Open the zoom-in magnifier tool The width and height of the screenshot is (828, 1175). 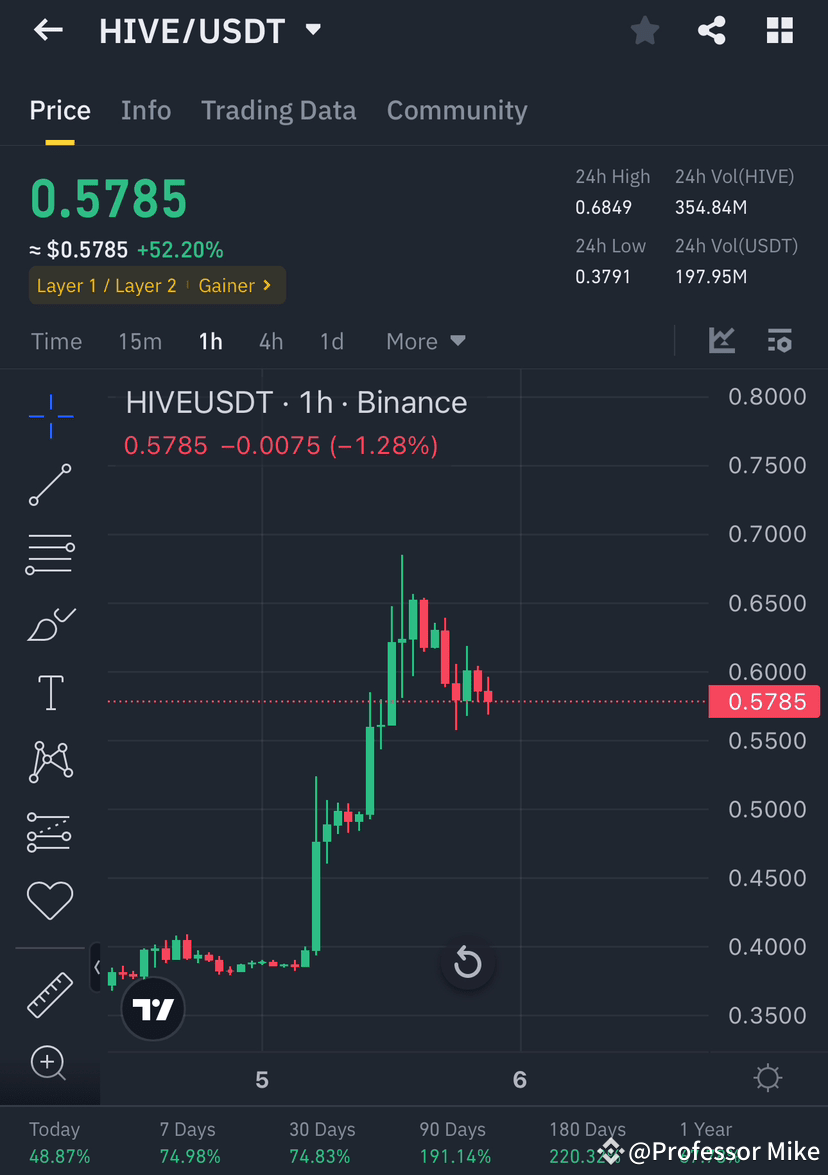[48, 1063]
